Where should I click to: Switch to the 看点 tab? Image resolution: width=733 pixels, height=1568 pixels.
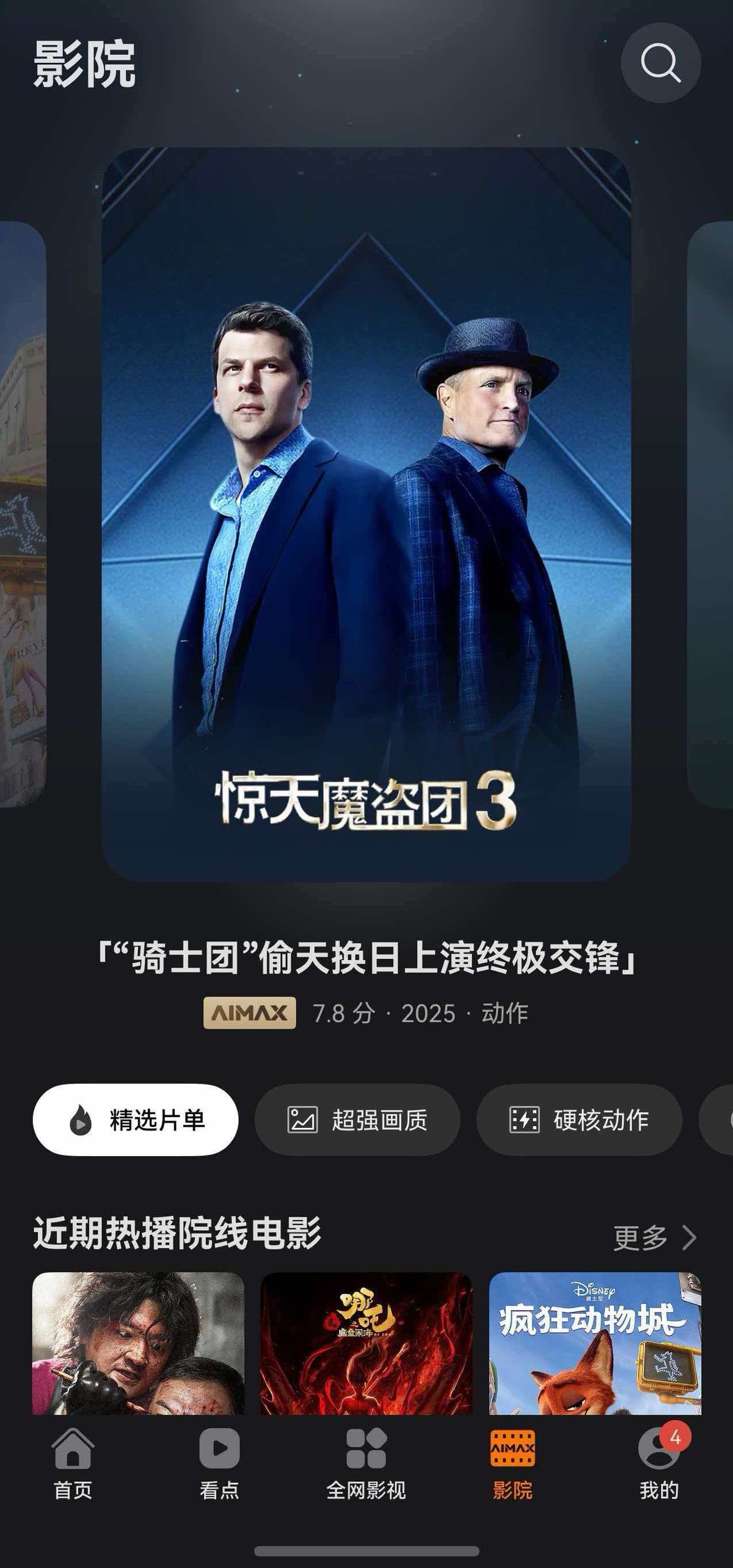tap(219, 1462)
